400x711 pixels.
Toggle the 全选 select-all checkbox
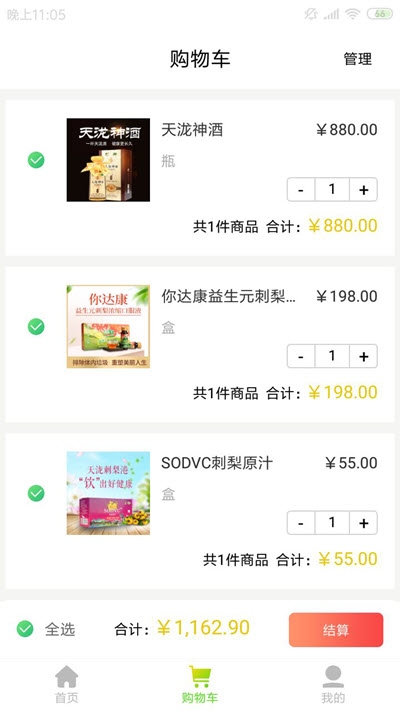[x=25, y=629]
